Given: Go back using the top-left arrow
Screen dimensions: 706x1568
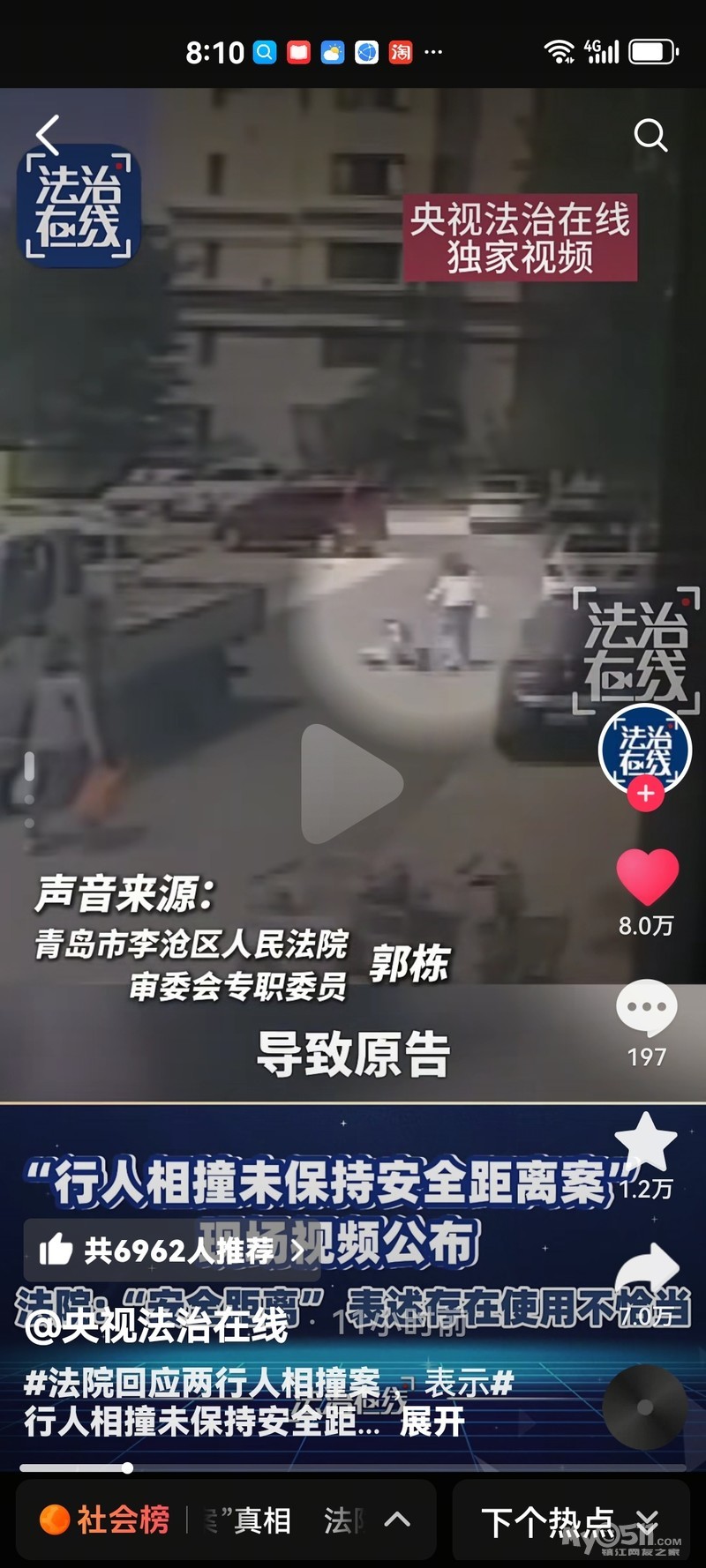Looking at the screenshot, I should click(x=48, y=135).
